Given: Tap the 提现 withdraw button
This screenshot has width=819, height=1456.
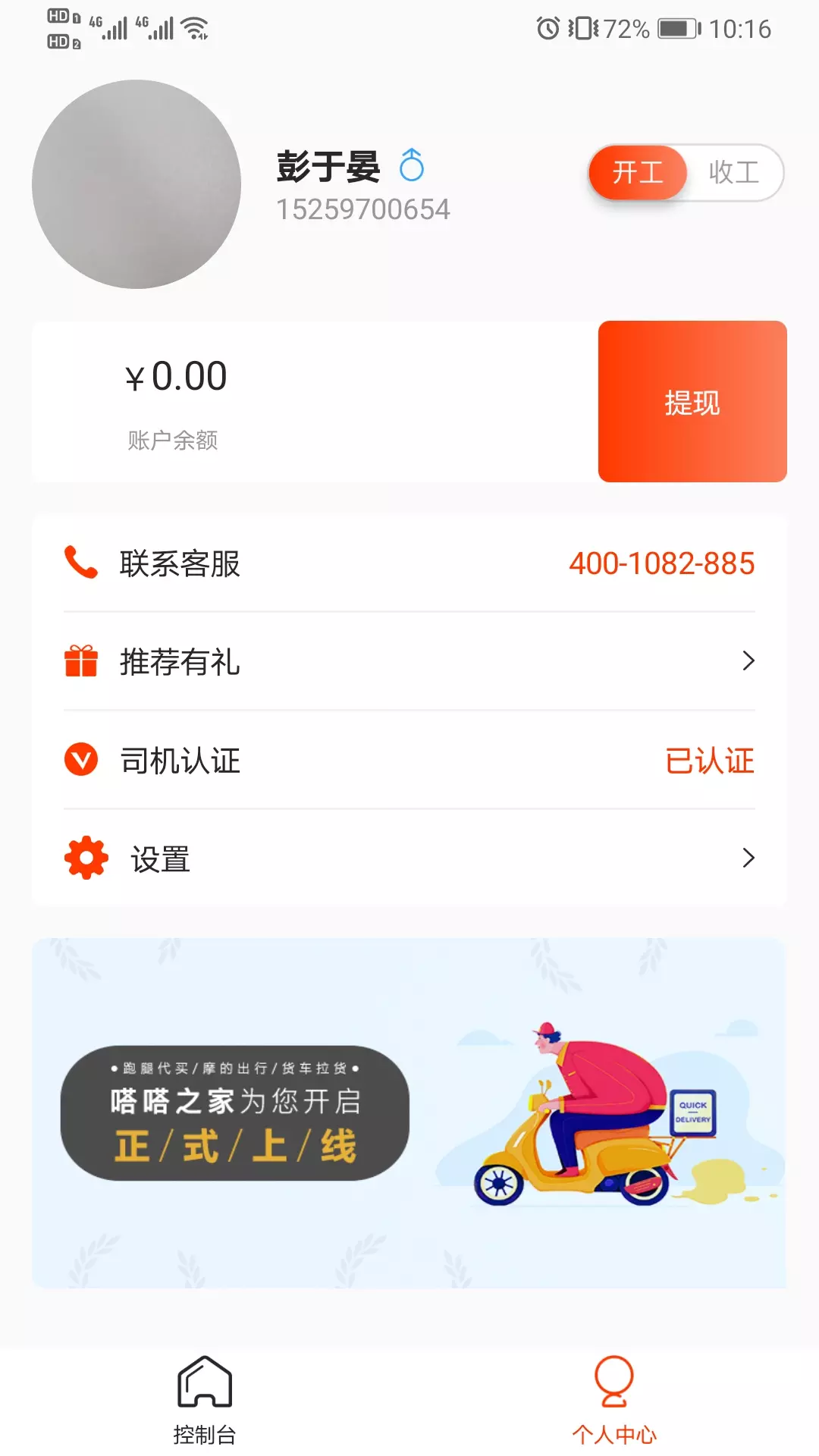Looking at the screenshot, I should pos(692,401).
